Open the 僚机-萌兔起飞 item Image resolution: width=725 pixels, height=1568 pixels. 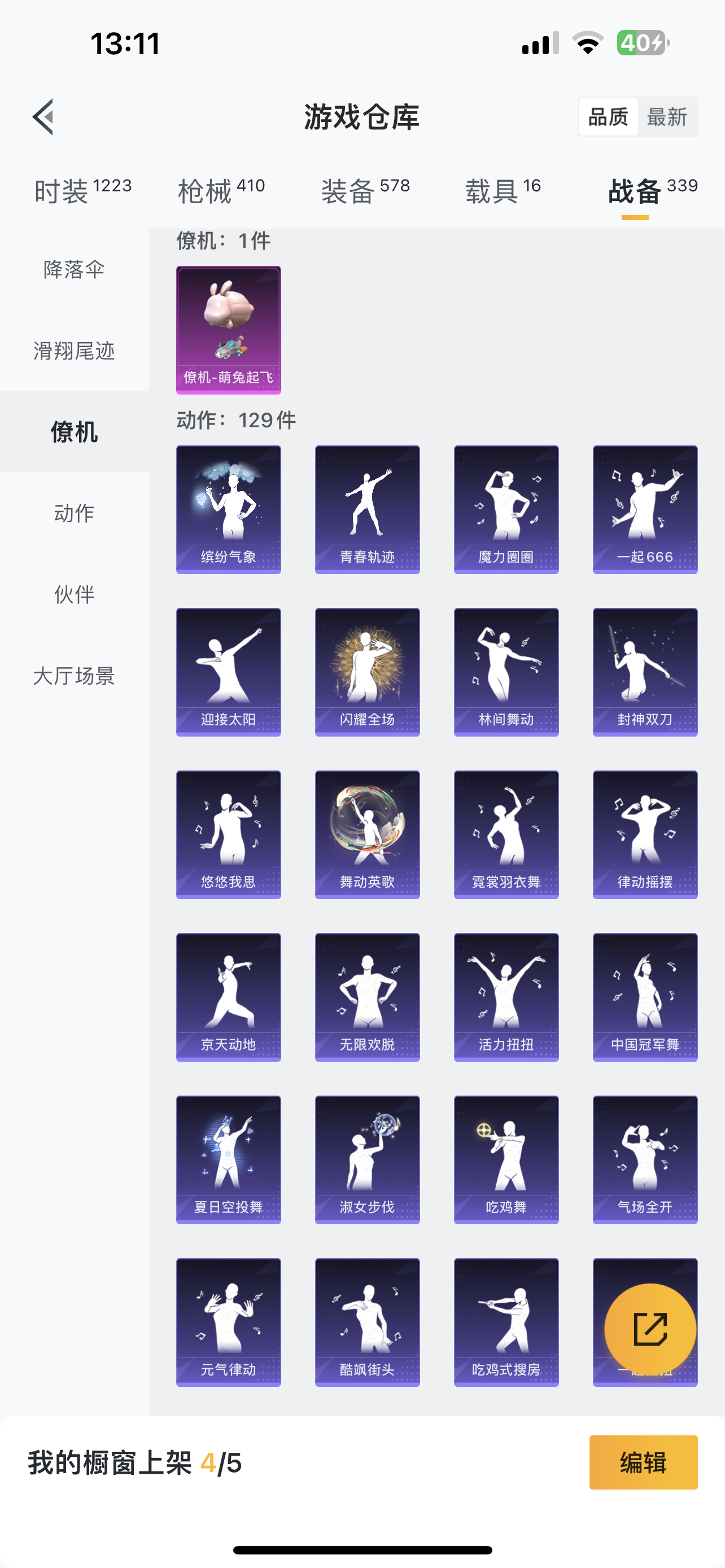[x=228, y=329]
